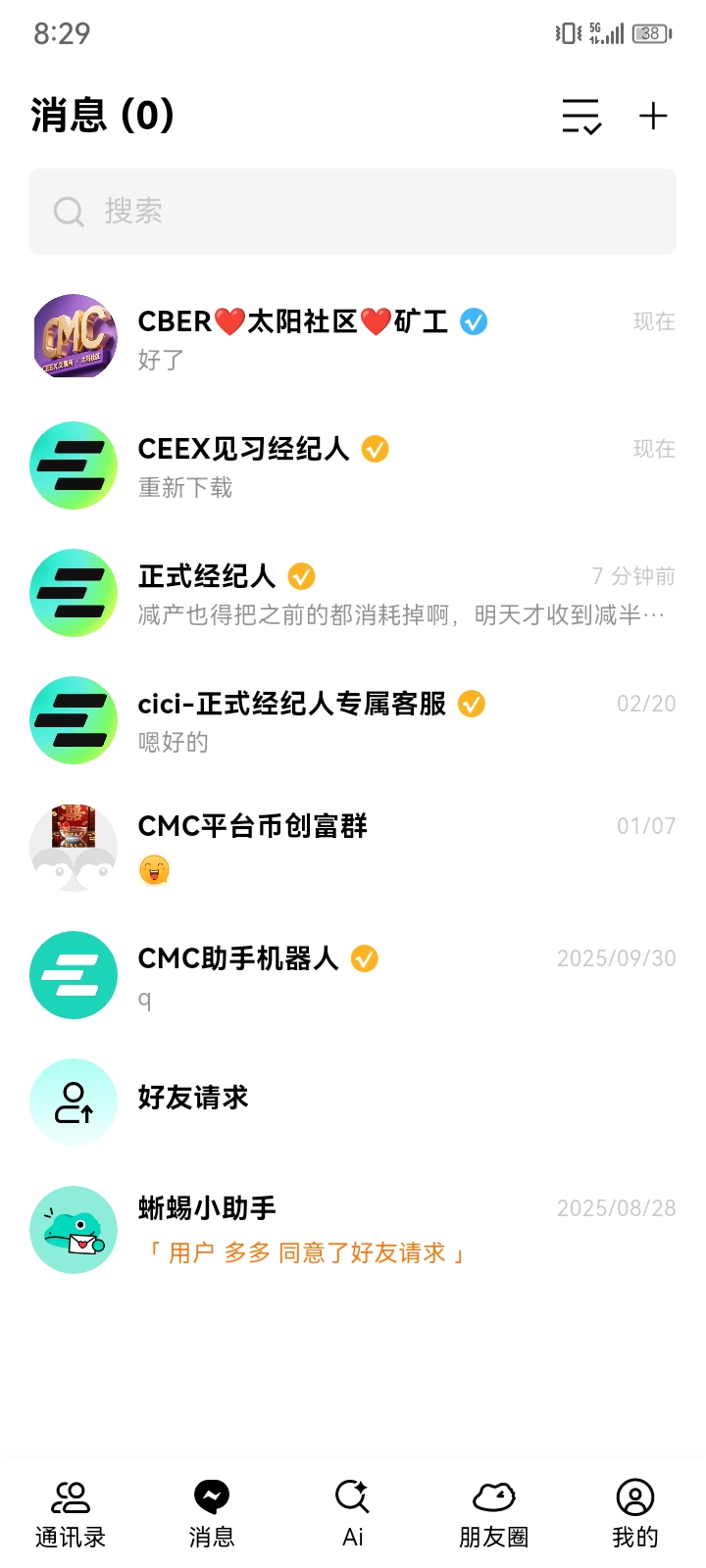Screen dimensions: 706x1568
Task: Open the 好友请求 friend request icon
Action: (74, 1102)
